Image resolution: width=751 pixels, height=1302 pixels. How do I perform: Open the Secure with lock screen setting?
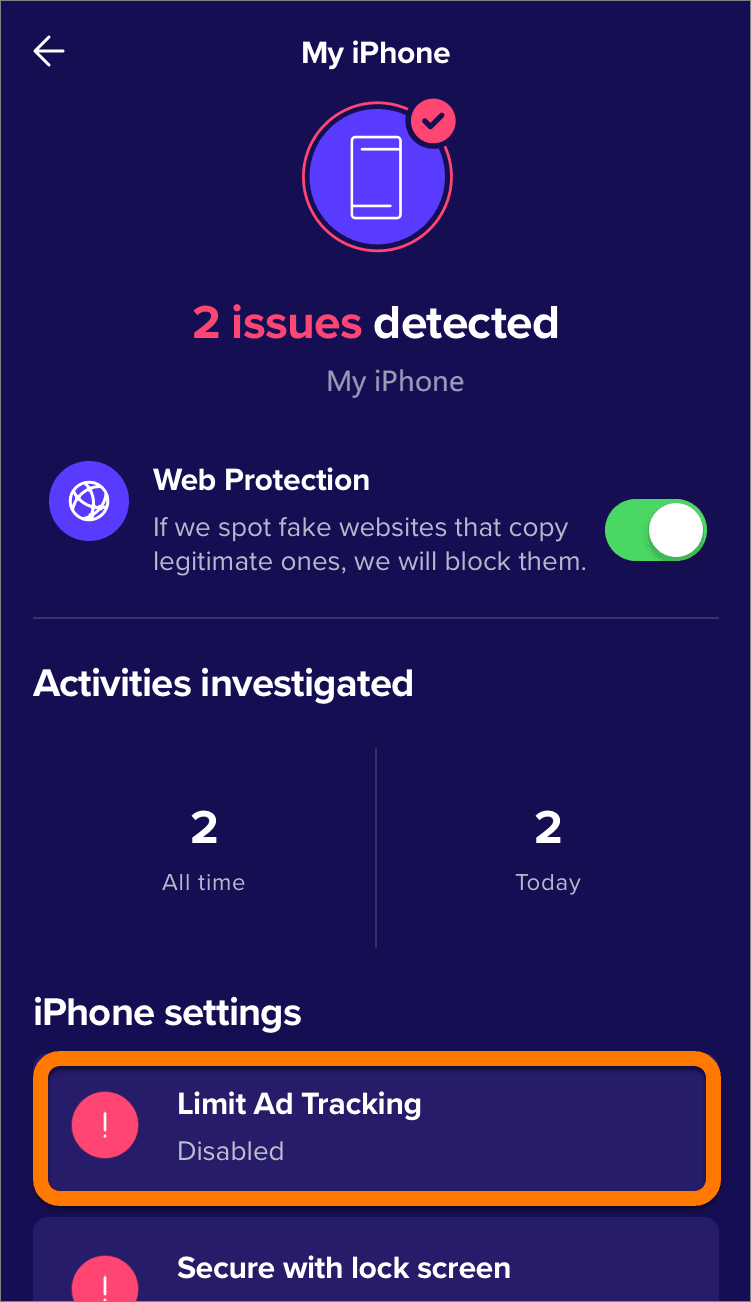(376, 1268)
